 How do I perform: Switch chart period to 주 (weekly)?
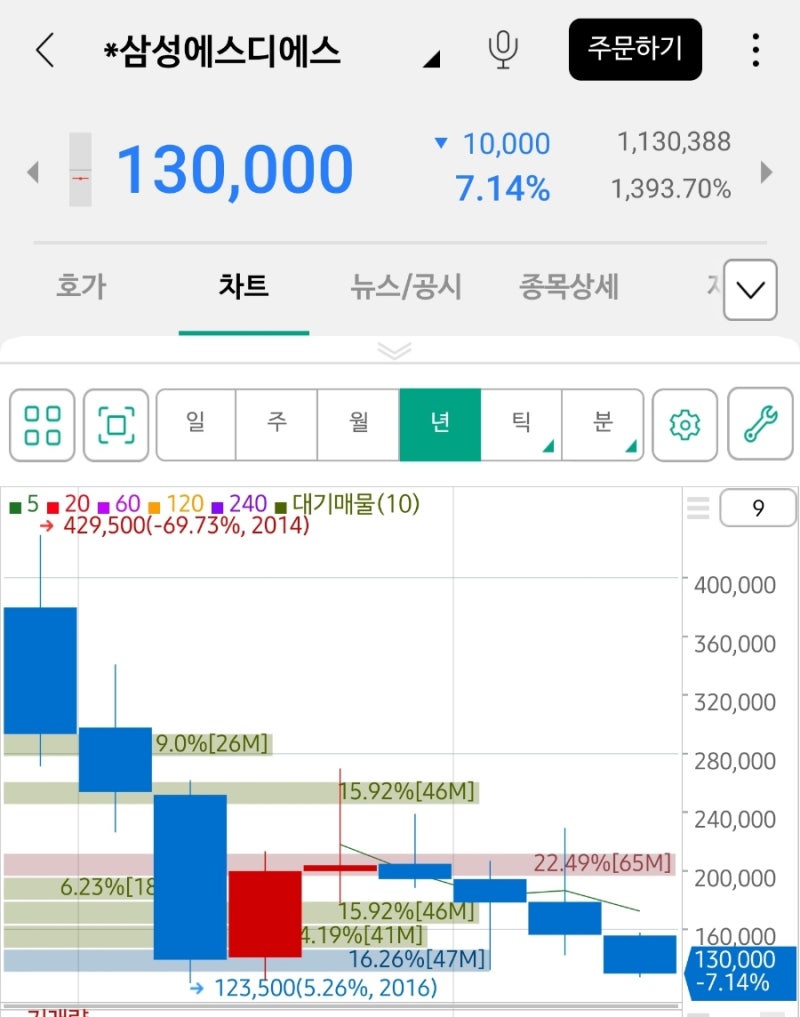pyautogui.click(x=276, y=424)
